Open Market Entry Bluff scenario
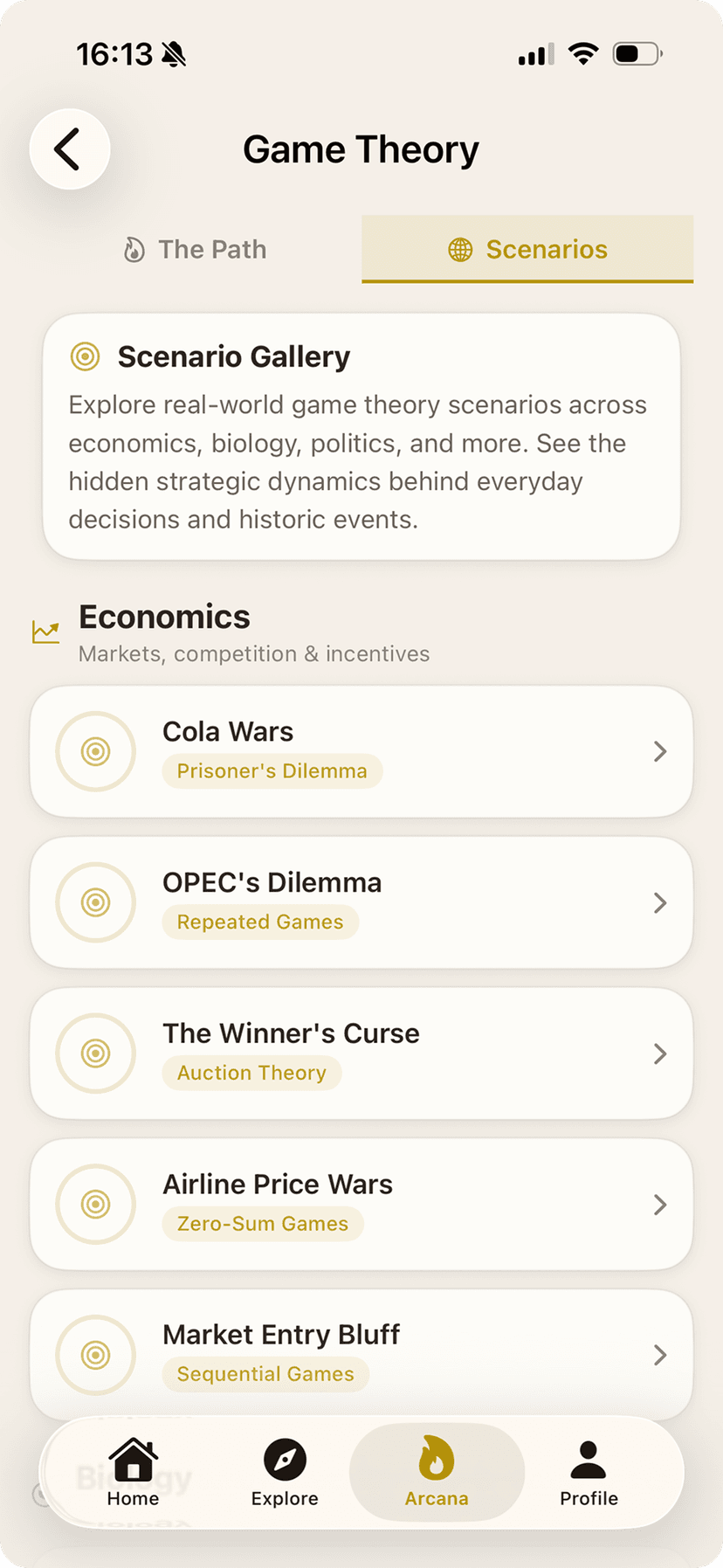Viewport: 723px width, 1568px height. [x=361, y=1354]
